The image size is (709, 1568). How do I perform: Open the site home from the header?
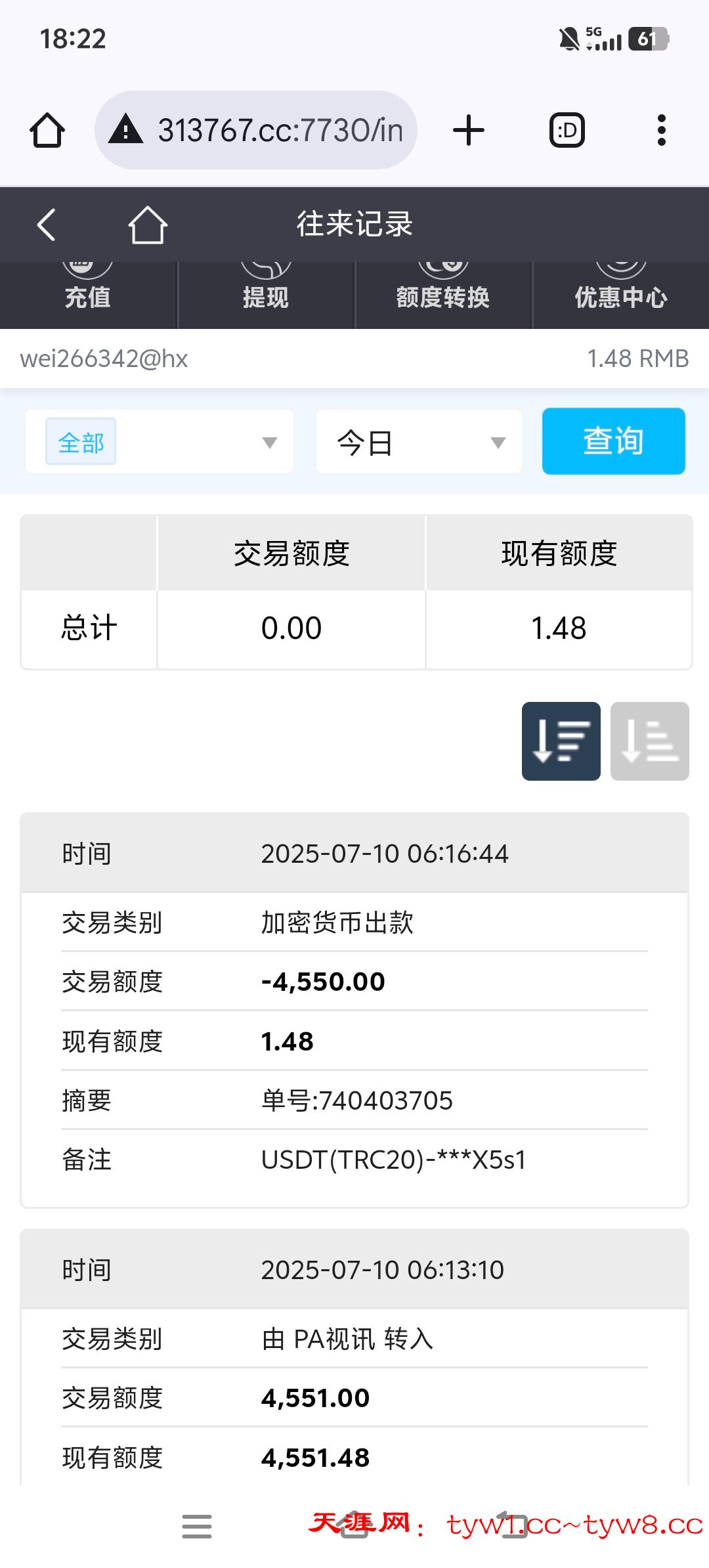(148, 225)
